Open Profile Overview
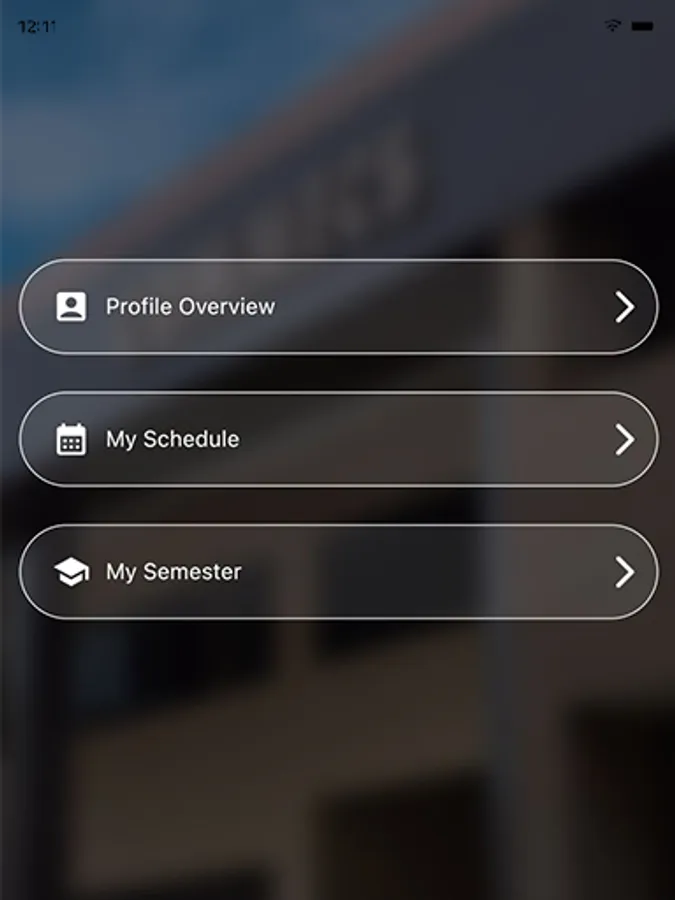The width and height of the screenshot is (675, 900). click(x=338, y=307)
